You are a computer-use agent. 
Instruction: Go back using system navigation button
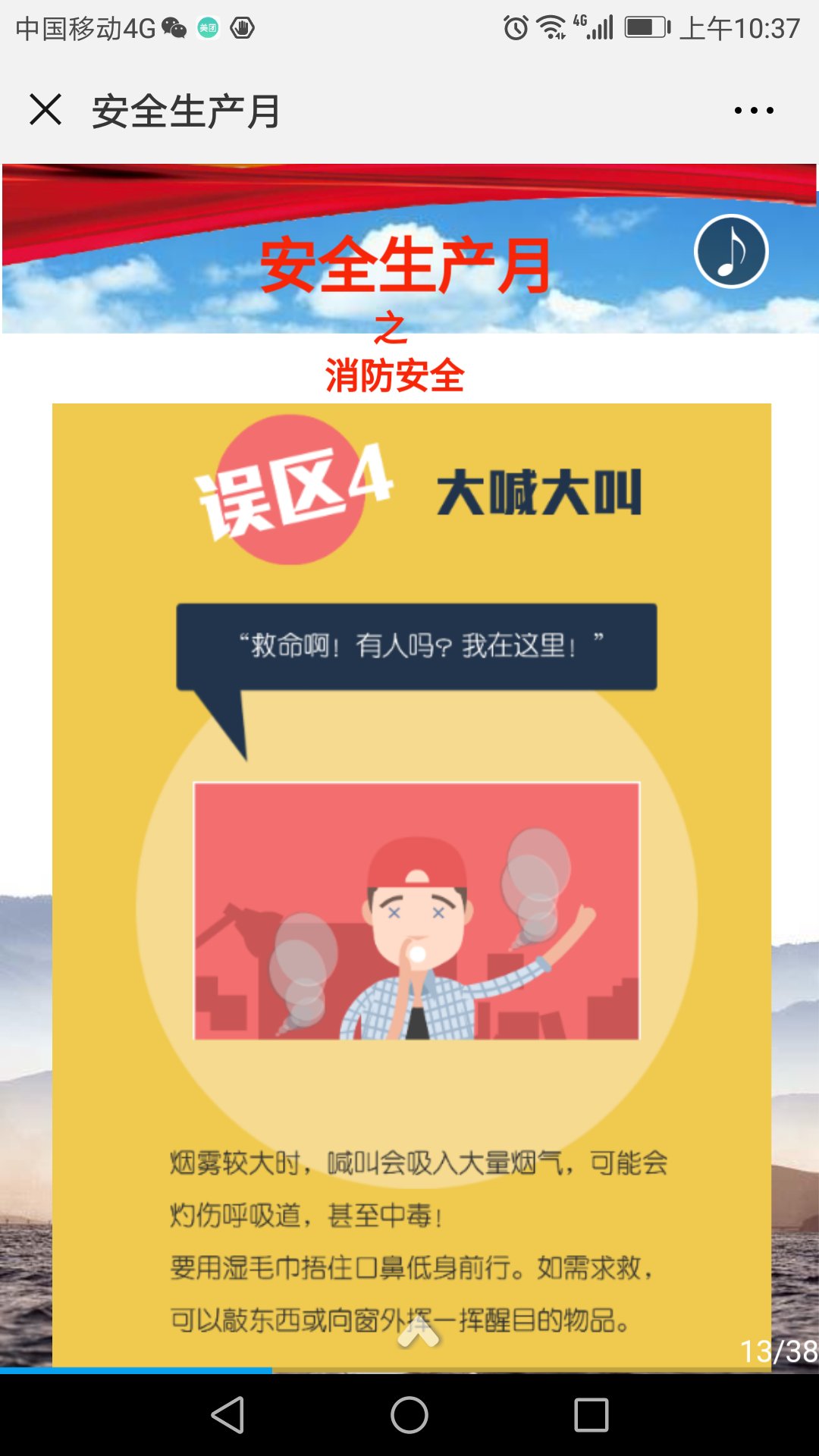click(227, 1415)
